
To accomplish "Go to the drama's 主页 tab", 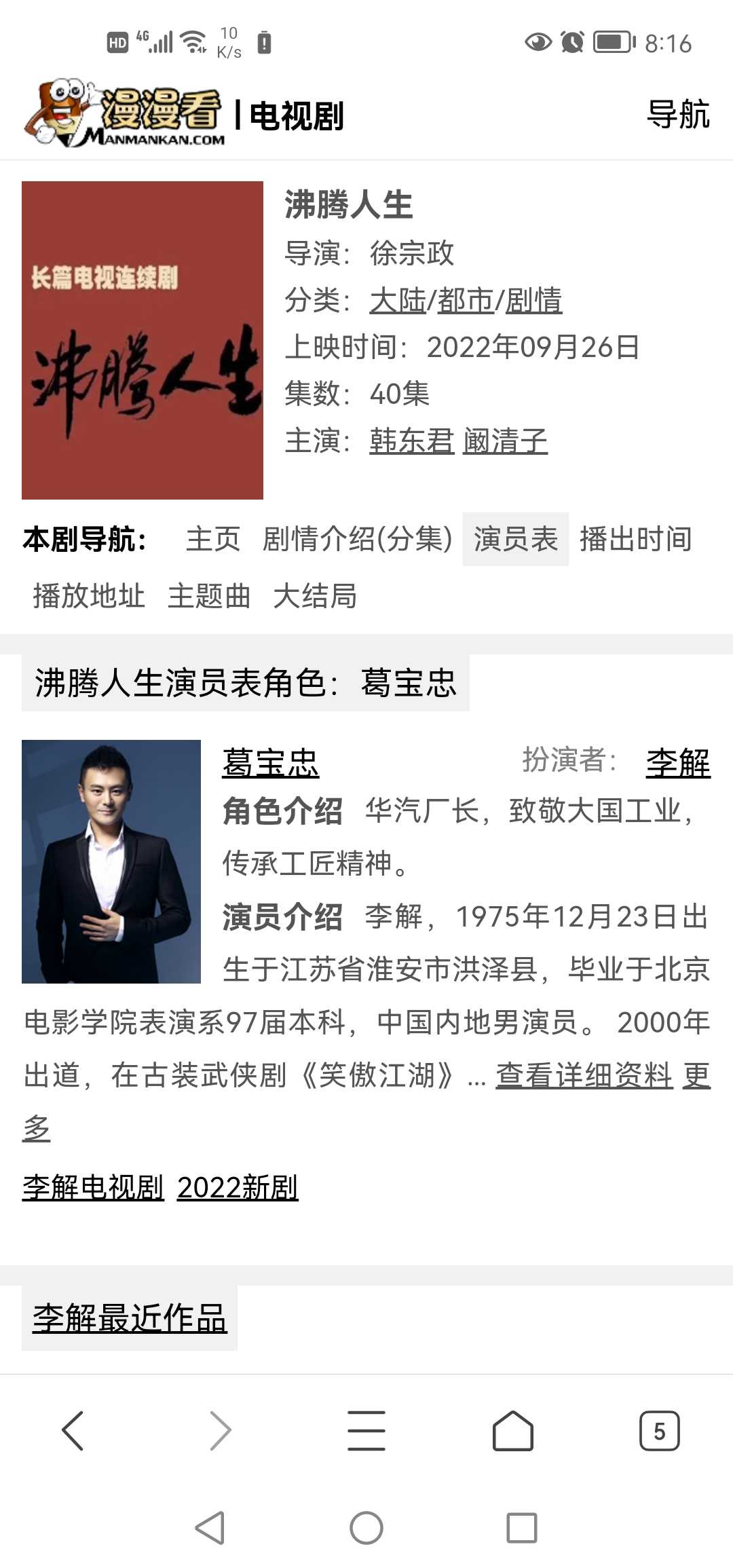I will click(213, 539).
